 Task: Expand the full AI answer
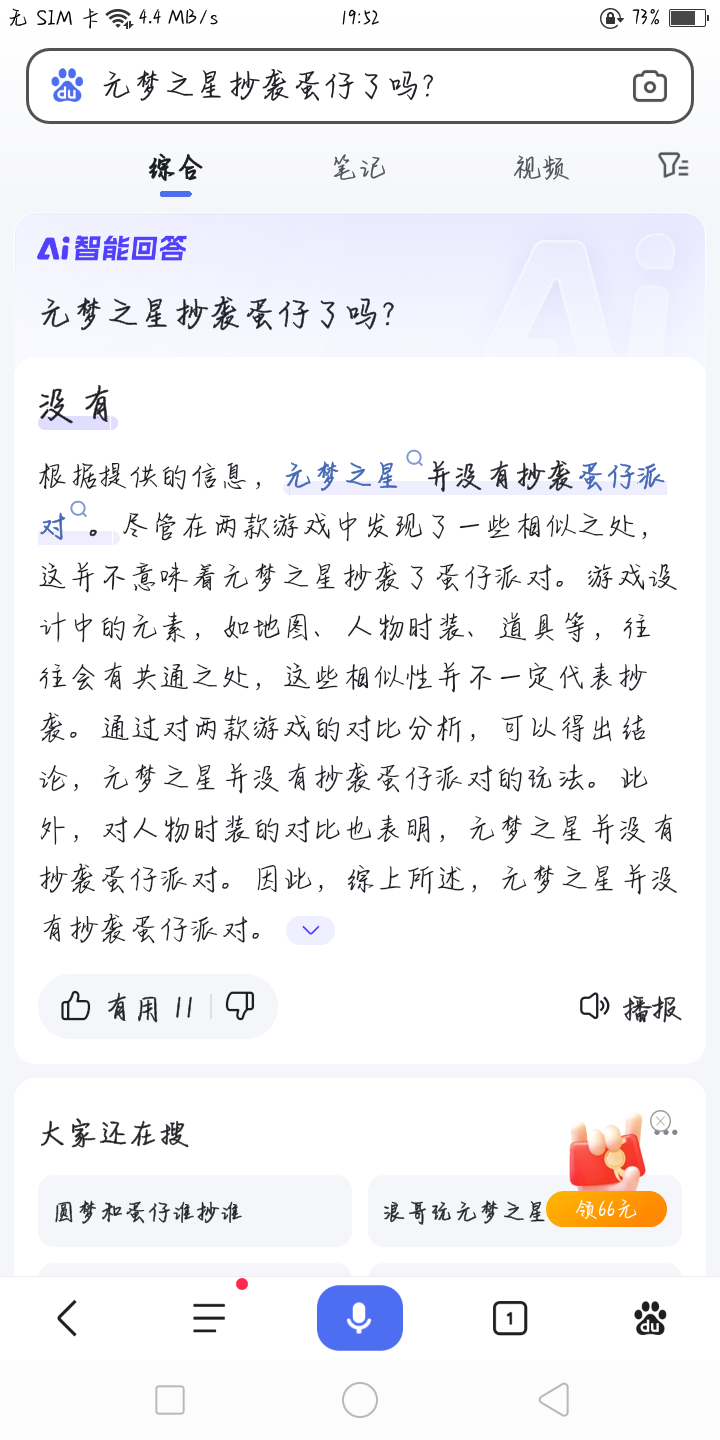pos(310,930)
